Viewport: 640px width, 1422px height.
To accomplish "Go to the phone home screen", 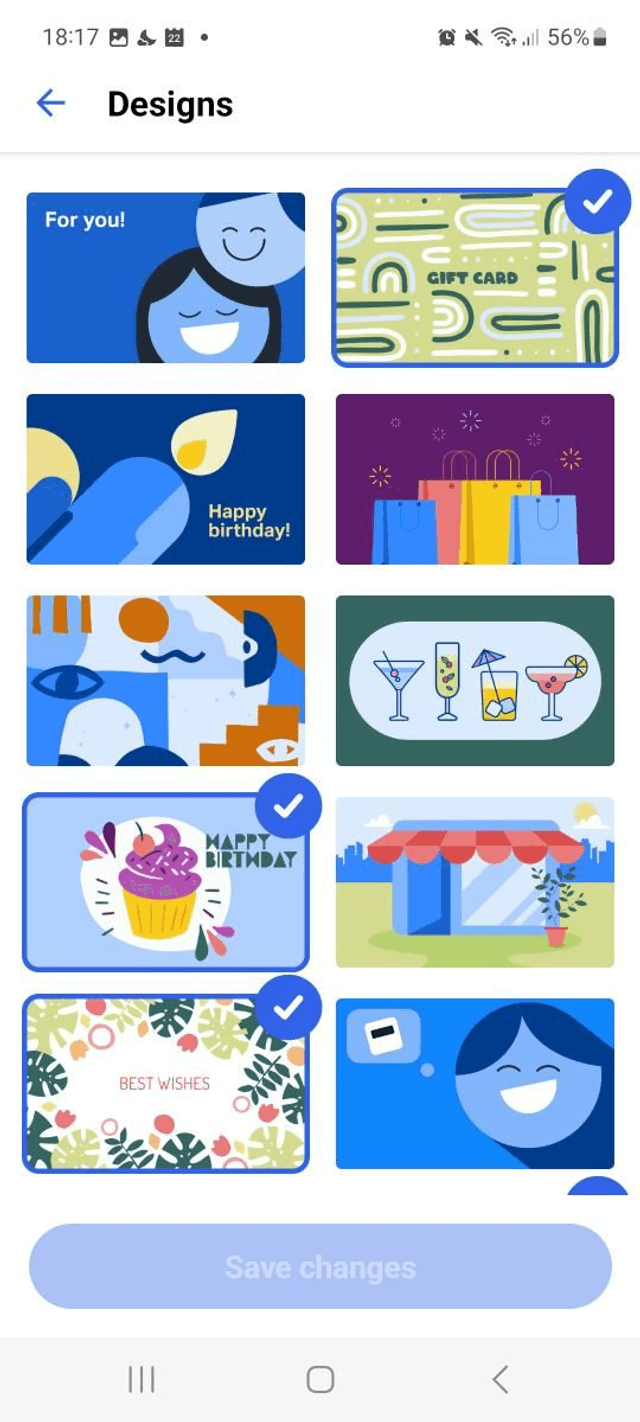I will (320, 1380).
